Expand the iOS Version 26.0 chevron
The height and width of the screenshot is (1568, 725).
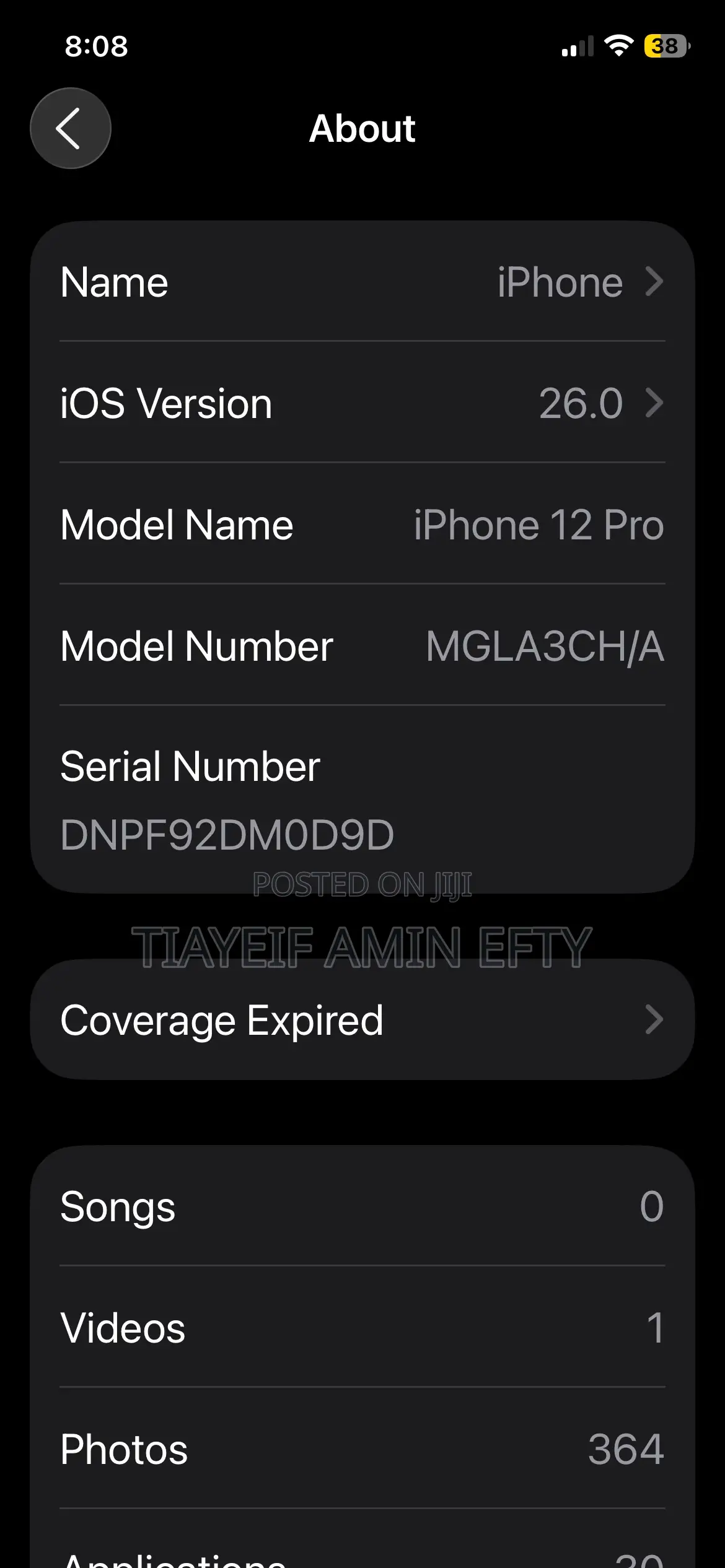654,403
